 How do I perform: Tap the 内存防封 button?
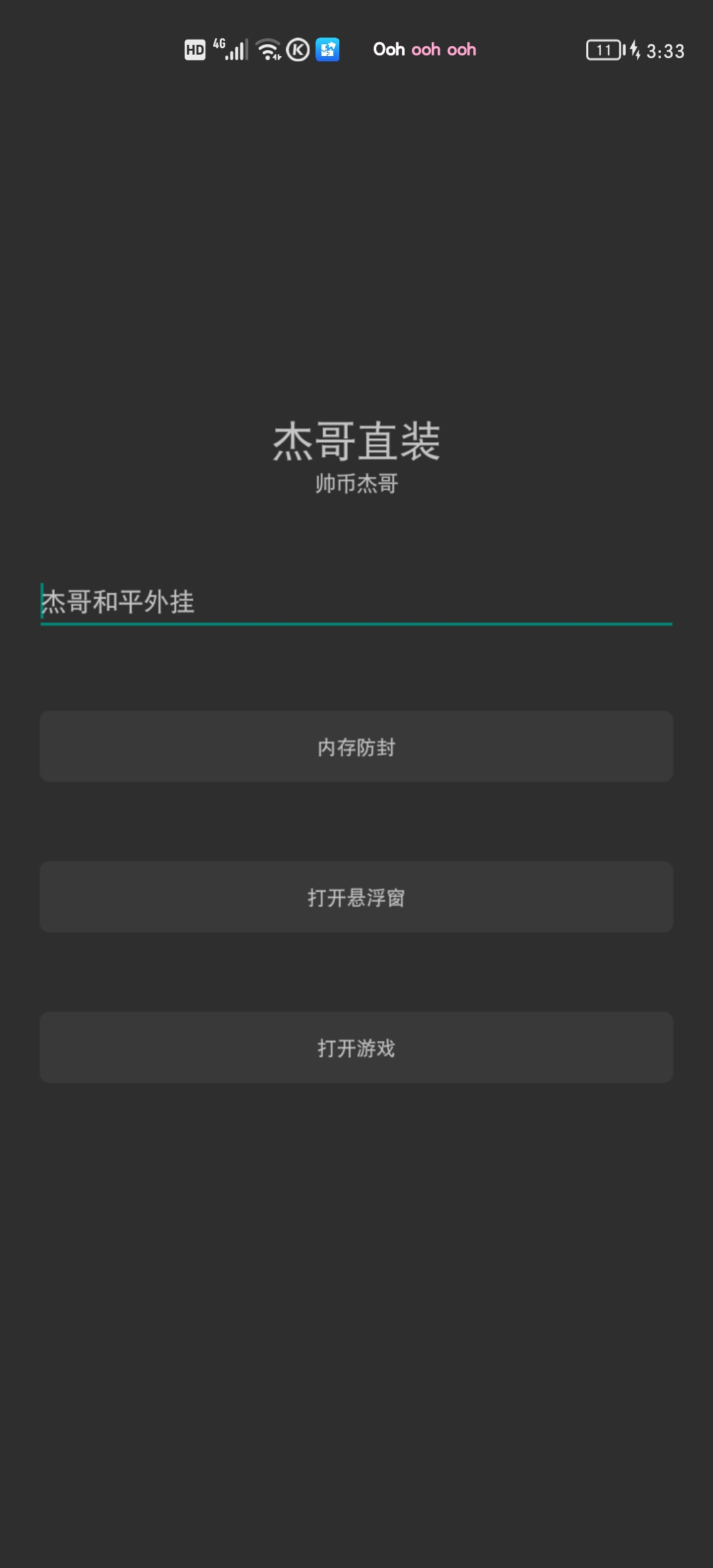[356, 746]
